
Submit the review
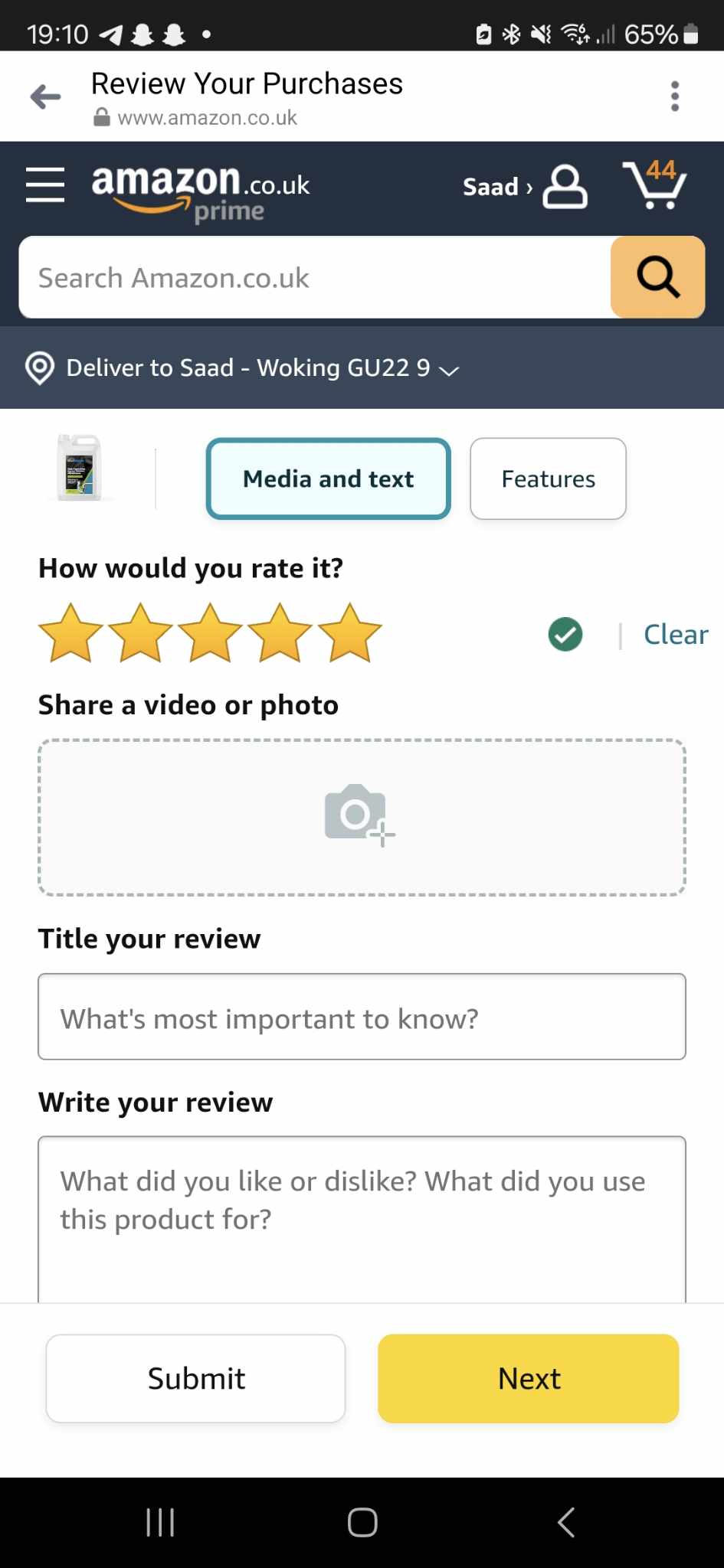pos(195,1378)
